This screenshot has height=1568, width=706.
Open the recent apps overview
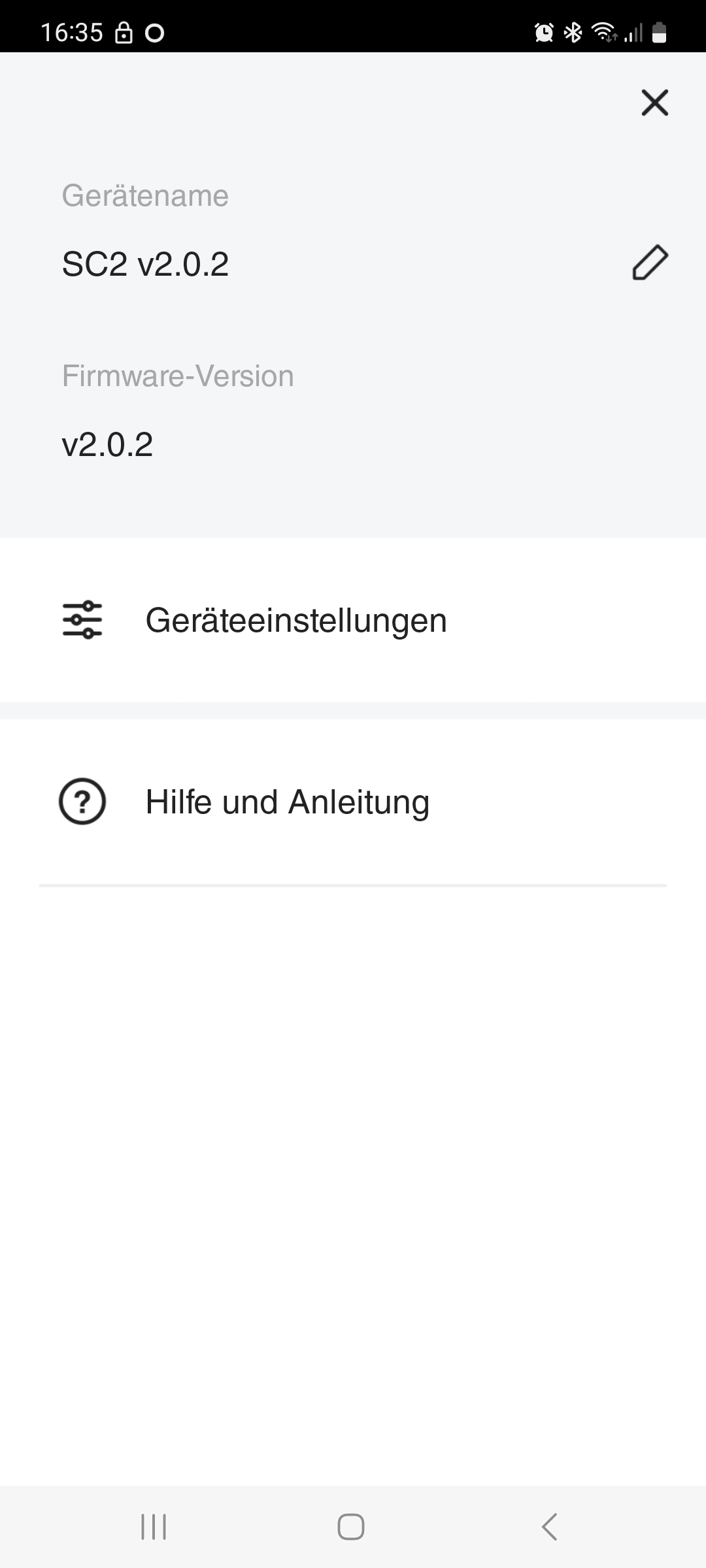[x=154, y=1527]
